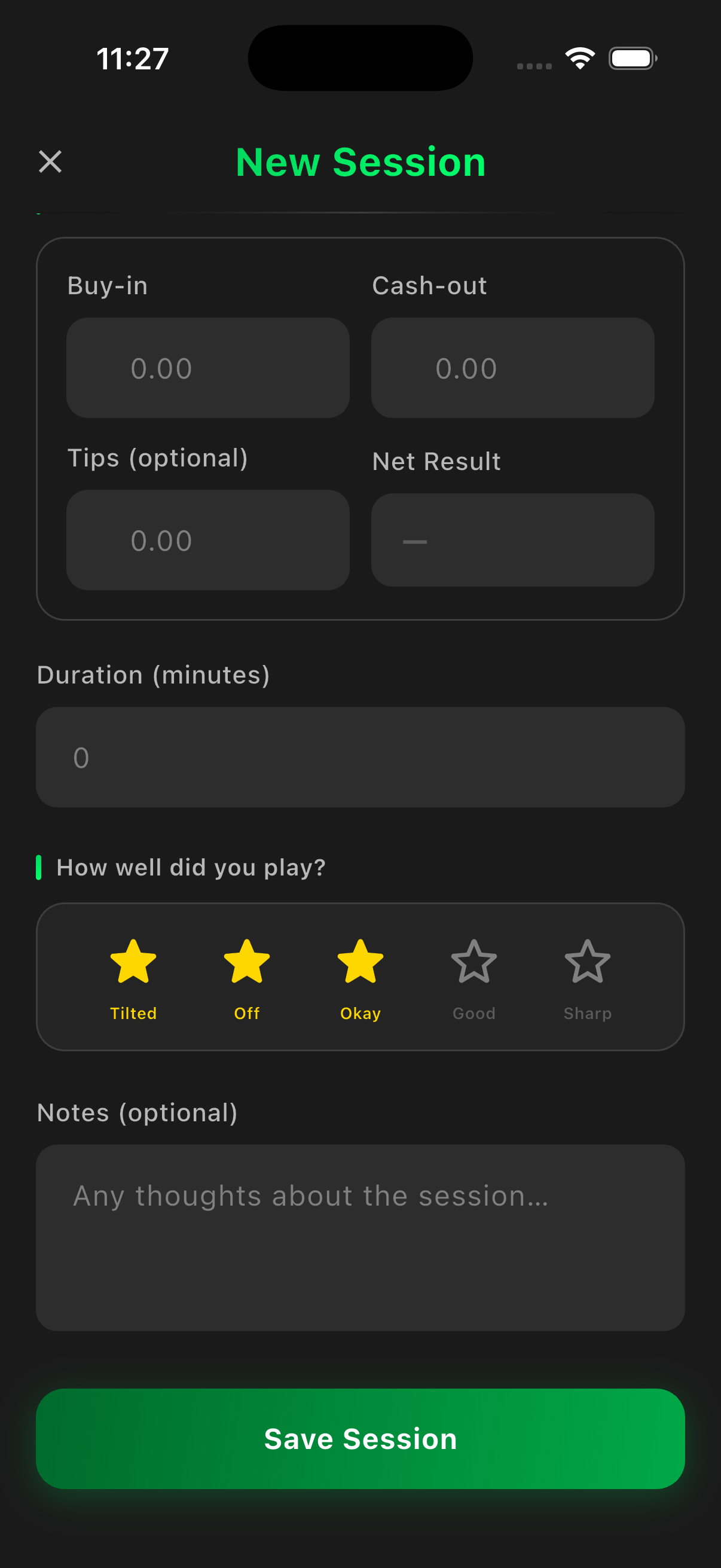721x1568 pixels.
Task: Tap the Buy-in amount field
Action: point(207,368)
